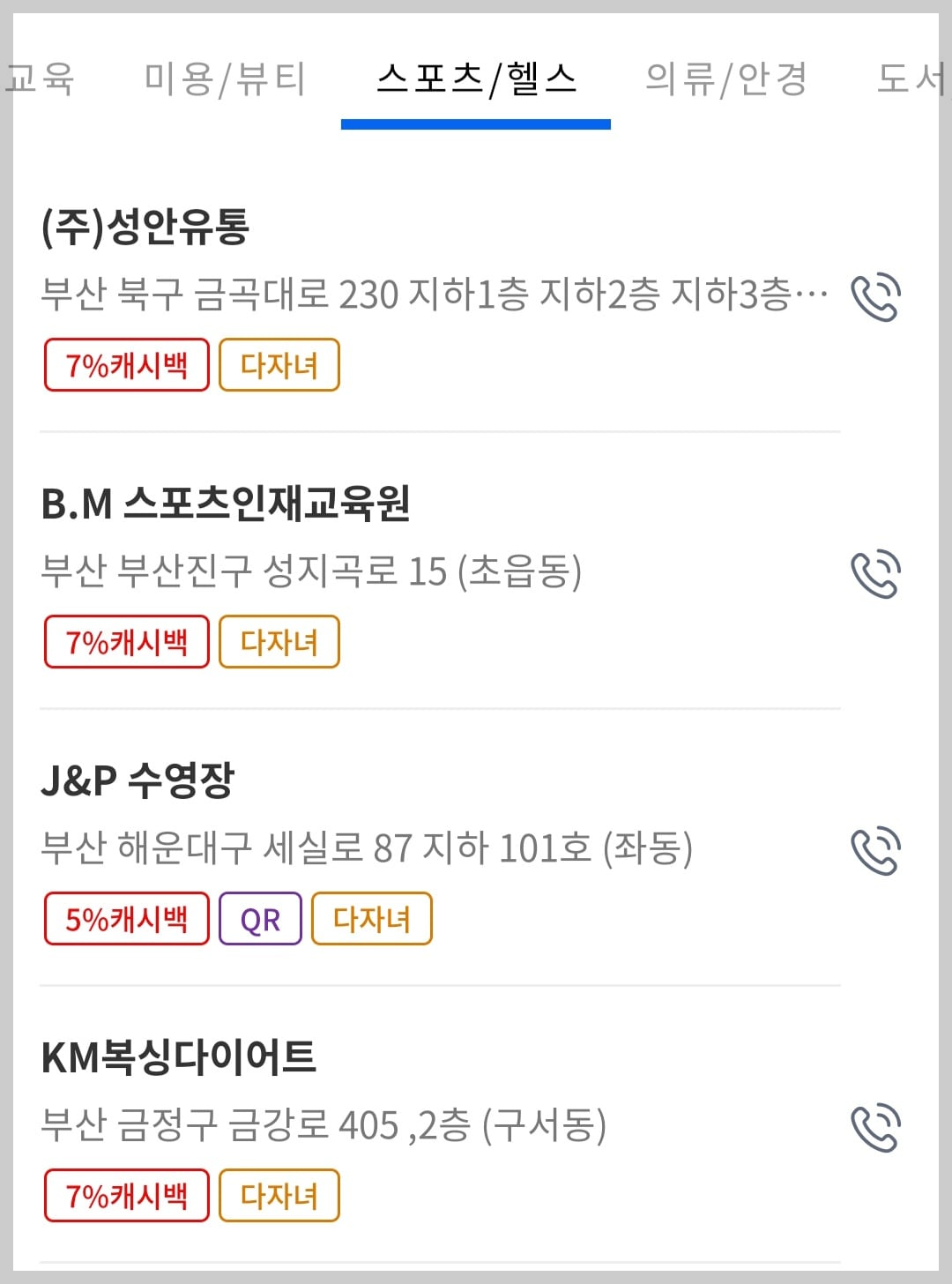Switch to the 교육 category tab
952x1284 pixels.
click(41, 78)
